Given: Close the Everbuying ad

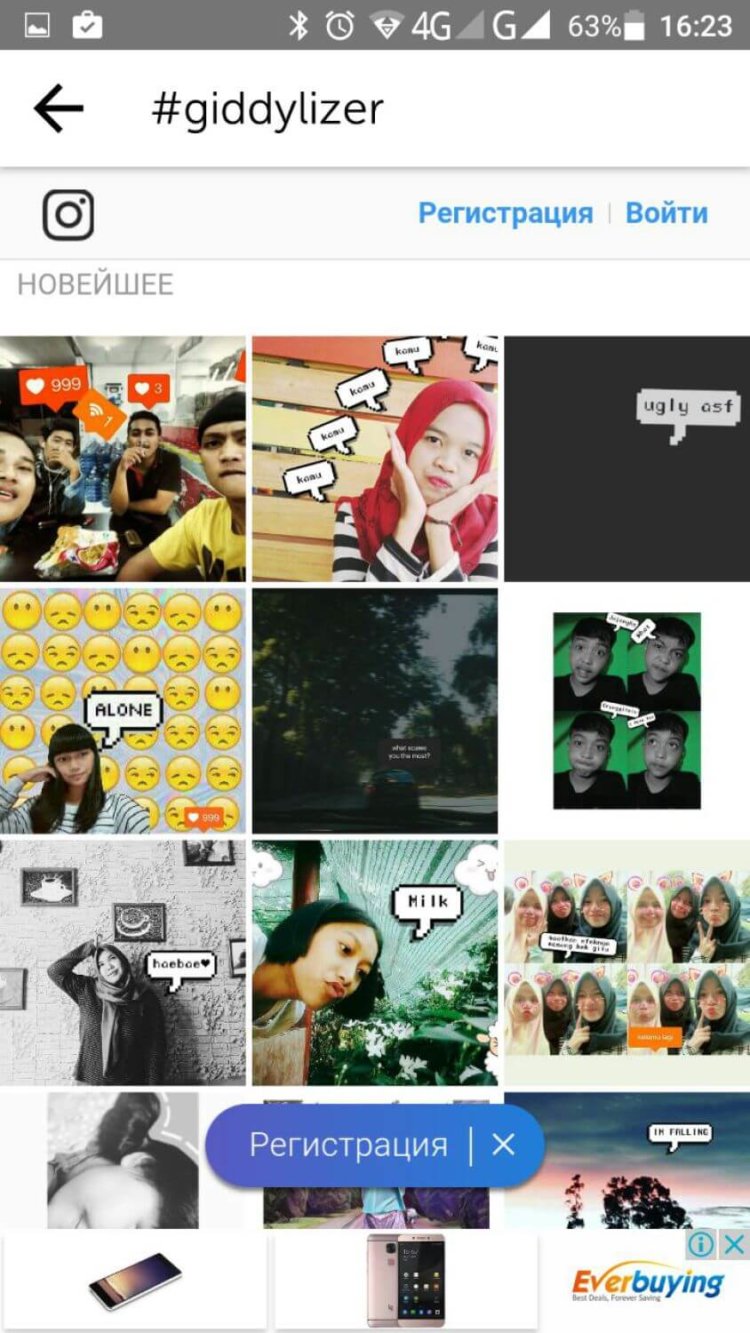Looking at the screenshot, I should click(x=735, y=1244).
